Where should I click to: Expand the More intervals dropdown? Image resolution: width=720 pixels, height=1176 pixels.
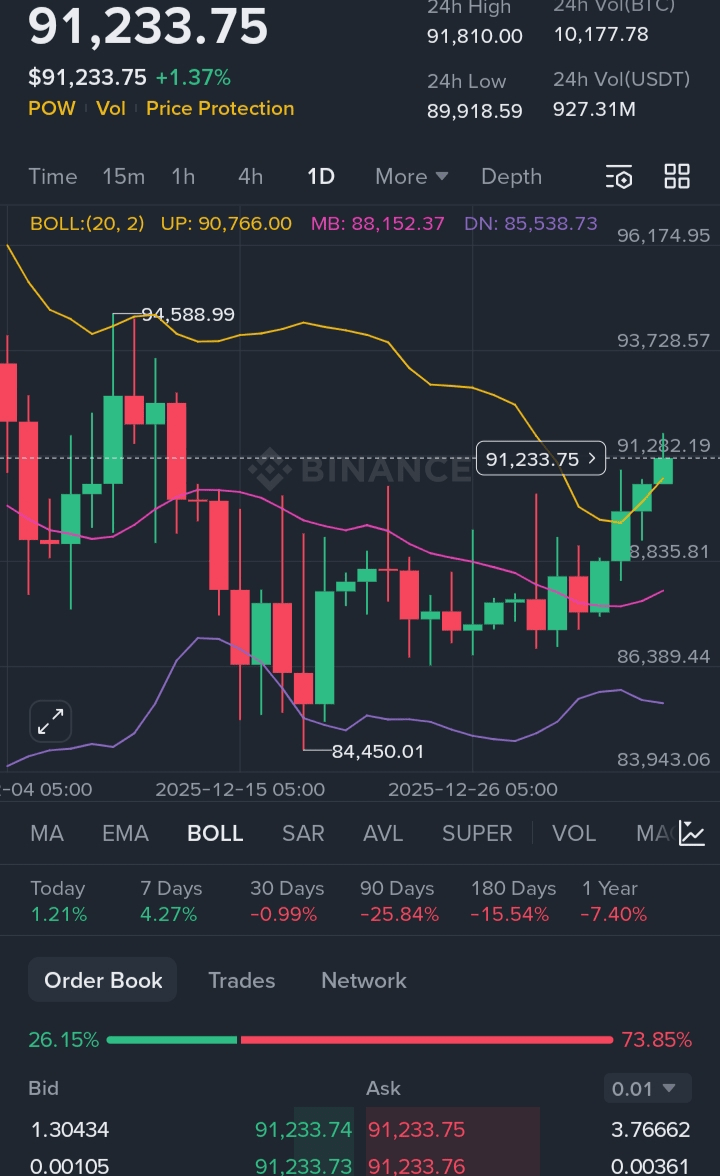pos(411,177)
